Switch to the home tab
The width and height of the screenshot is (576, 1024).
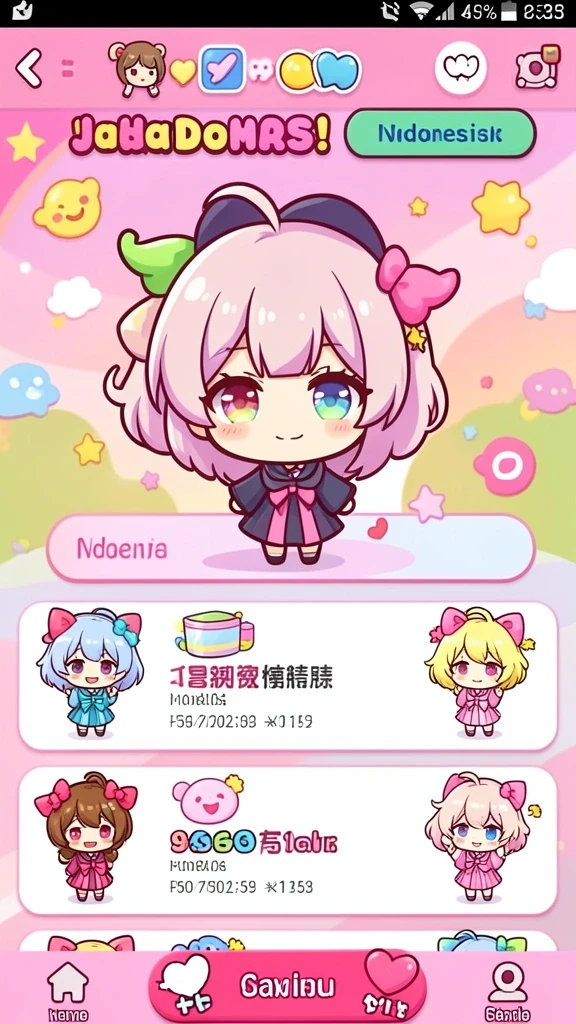68,989
